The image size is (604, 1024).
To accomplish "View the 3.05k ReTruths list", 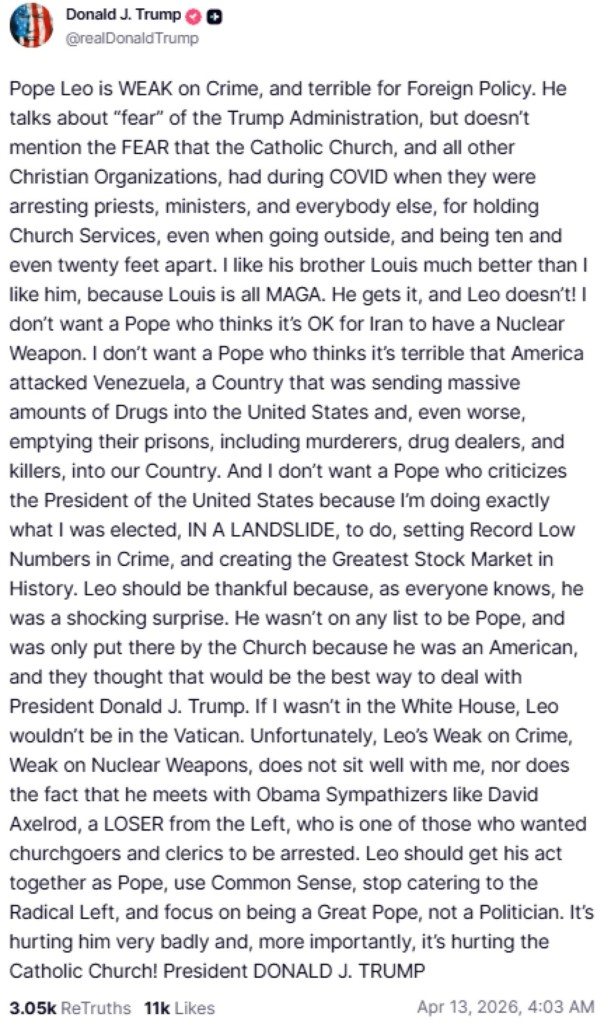I will [69, 1007].
